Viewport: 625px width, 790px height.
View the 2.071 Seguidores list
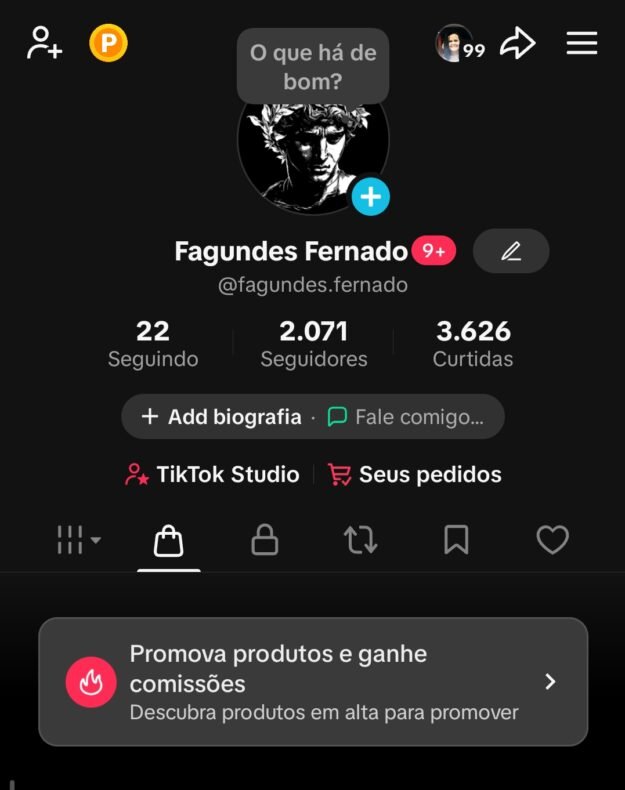[313, 343]
